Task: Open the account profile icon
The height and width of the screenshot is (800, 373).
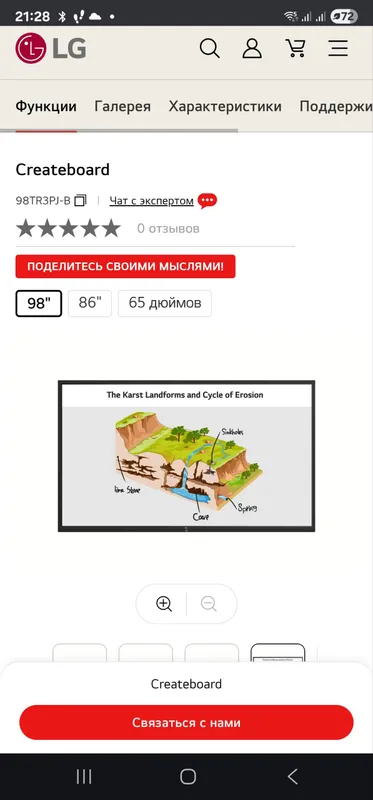Action: pos(252,48)
